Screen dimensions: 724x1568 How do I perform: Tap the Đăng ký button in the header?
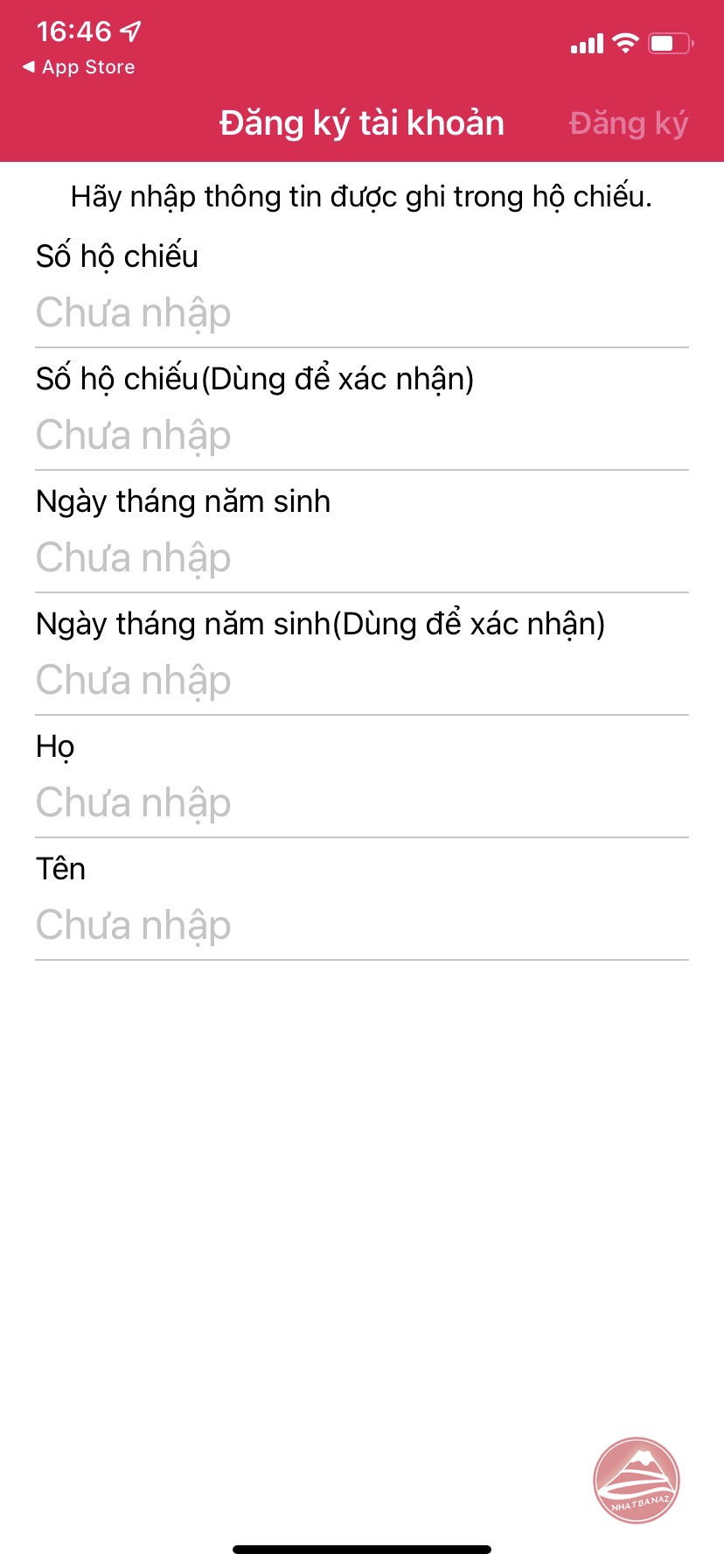[628, 123]
